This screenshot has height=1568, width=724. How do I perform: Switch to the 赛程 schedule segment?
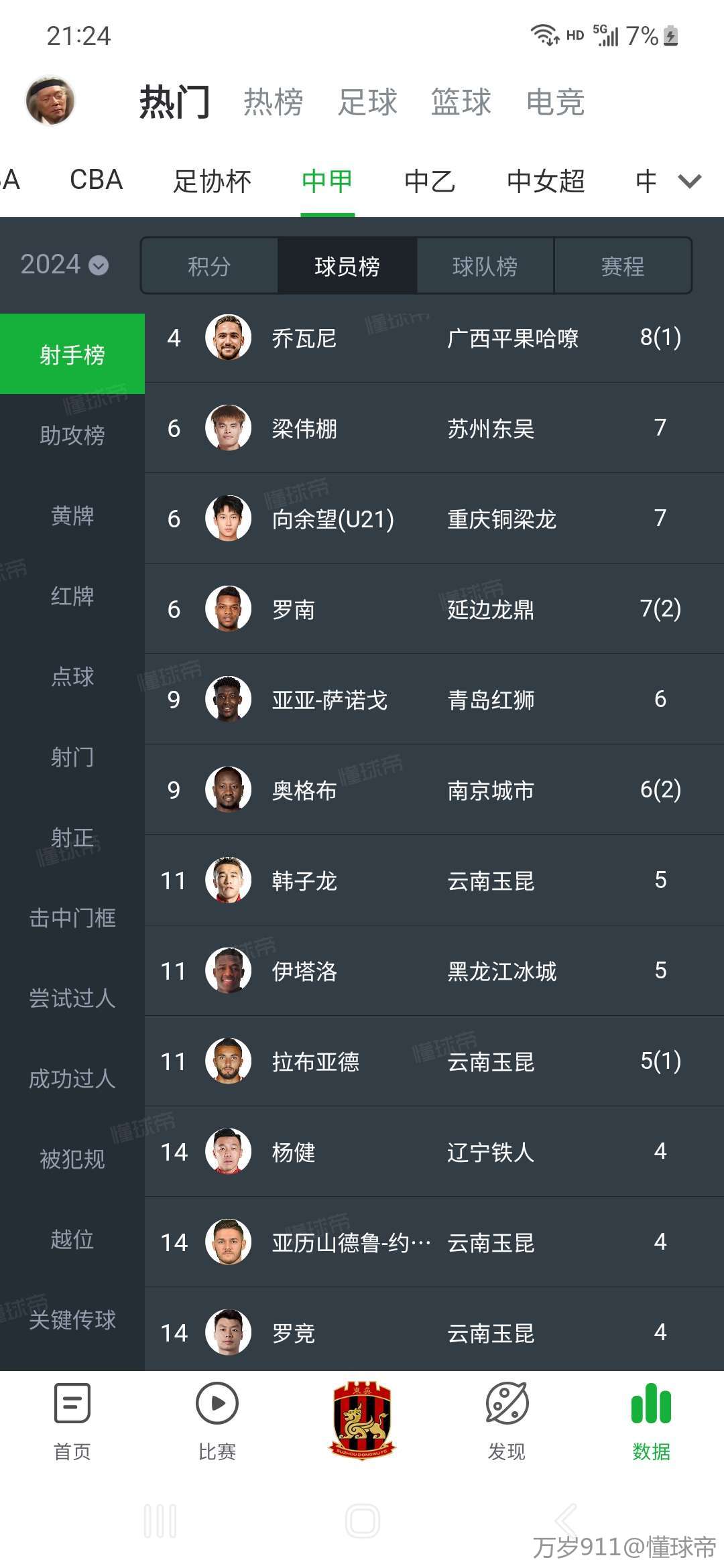coord(623,266)
